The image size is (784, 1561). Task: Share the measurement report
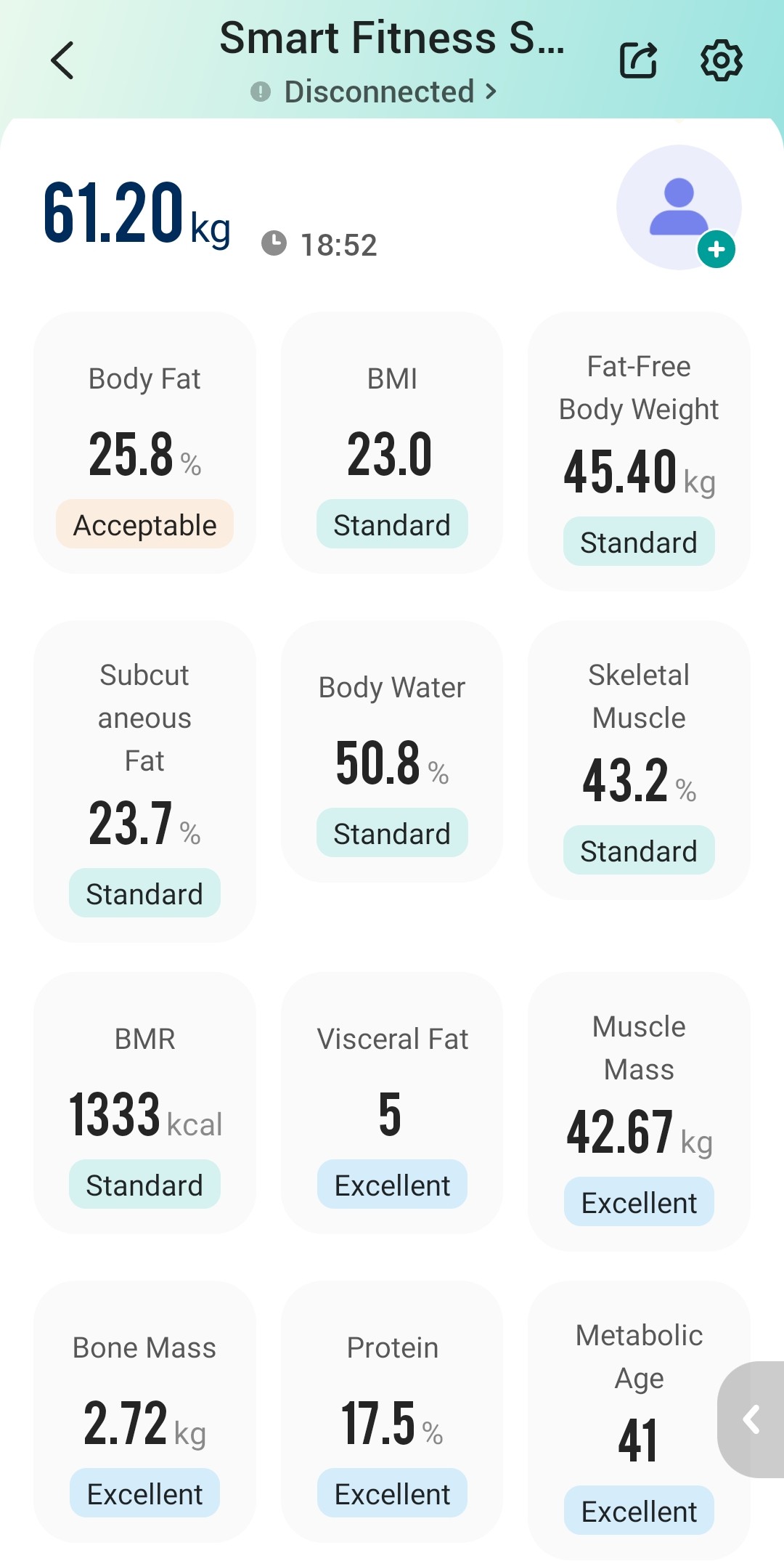pos(639,60)
